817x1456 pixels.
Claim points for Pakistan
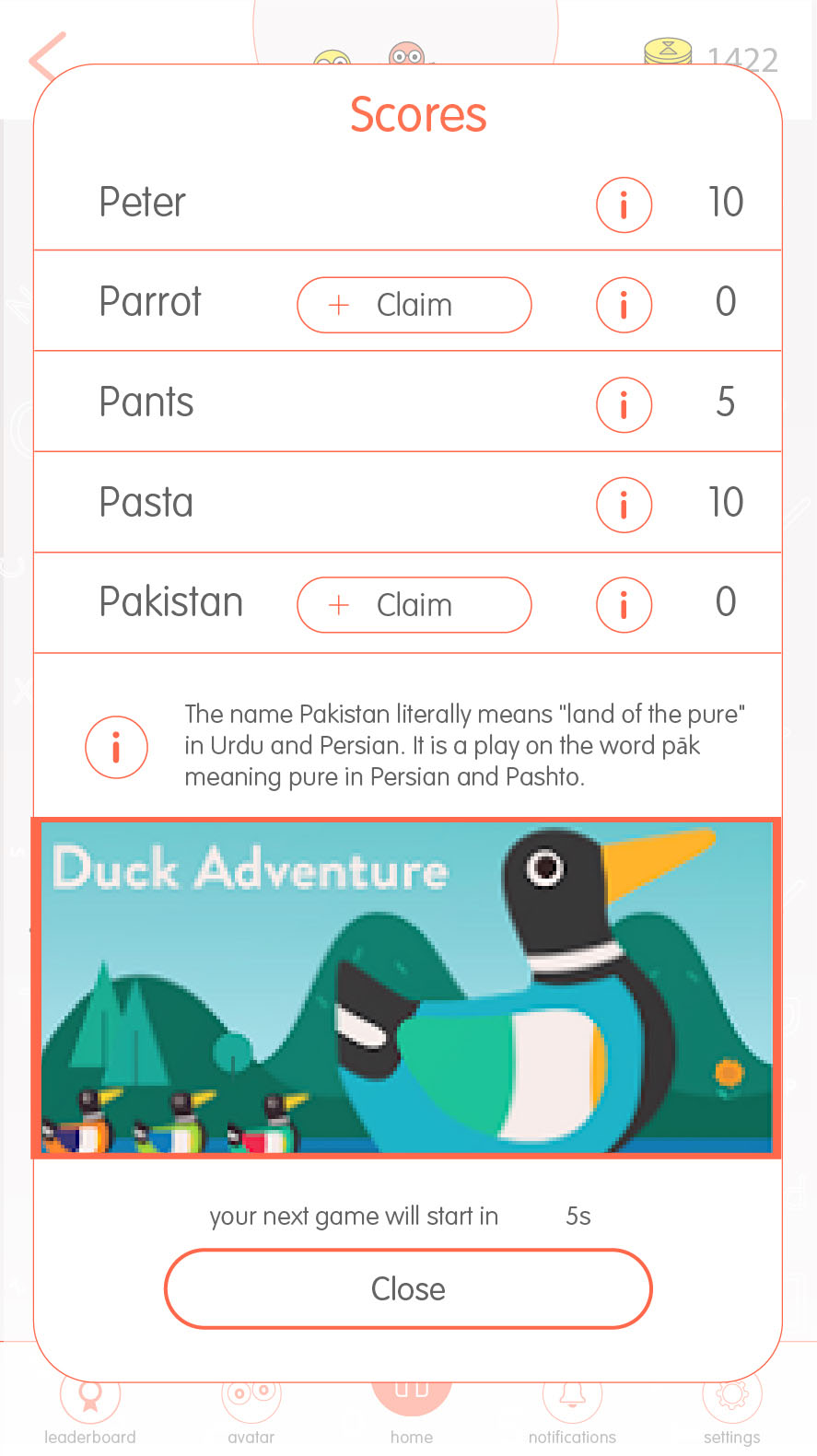(x=414, y=605)
